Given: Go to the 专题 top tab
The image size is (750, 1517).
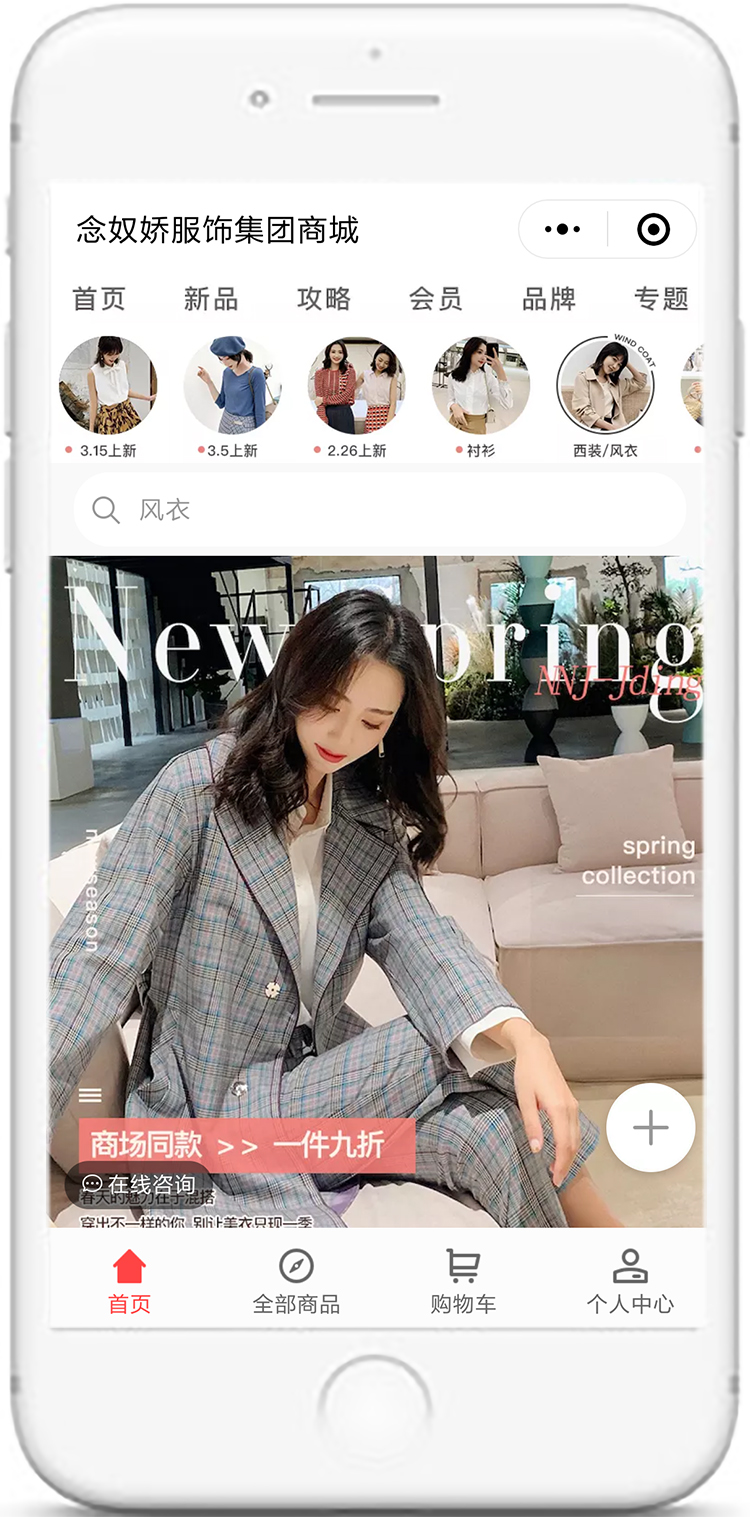Looking at the screenshot, I should pos(661,298).
